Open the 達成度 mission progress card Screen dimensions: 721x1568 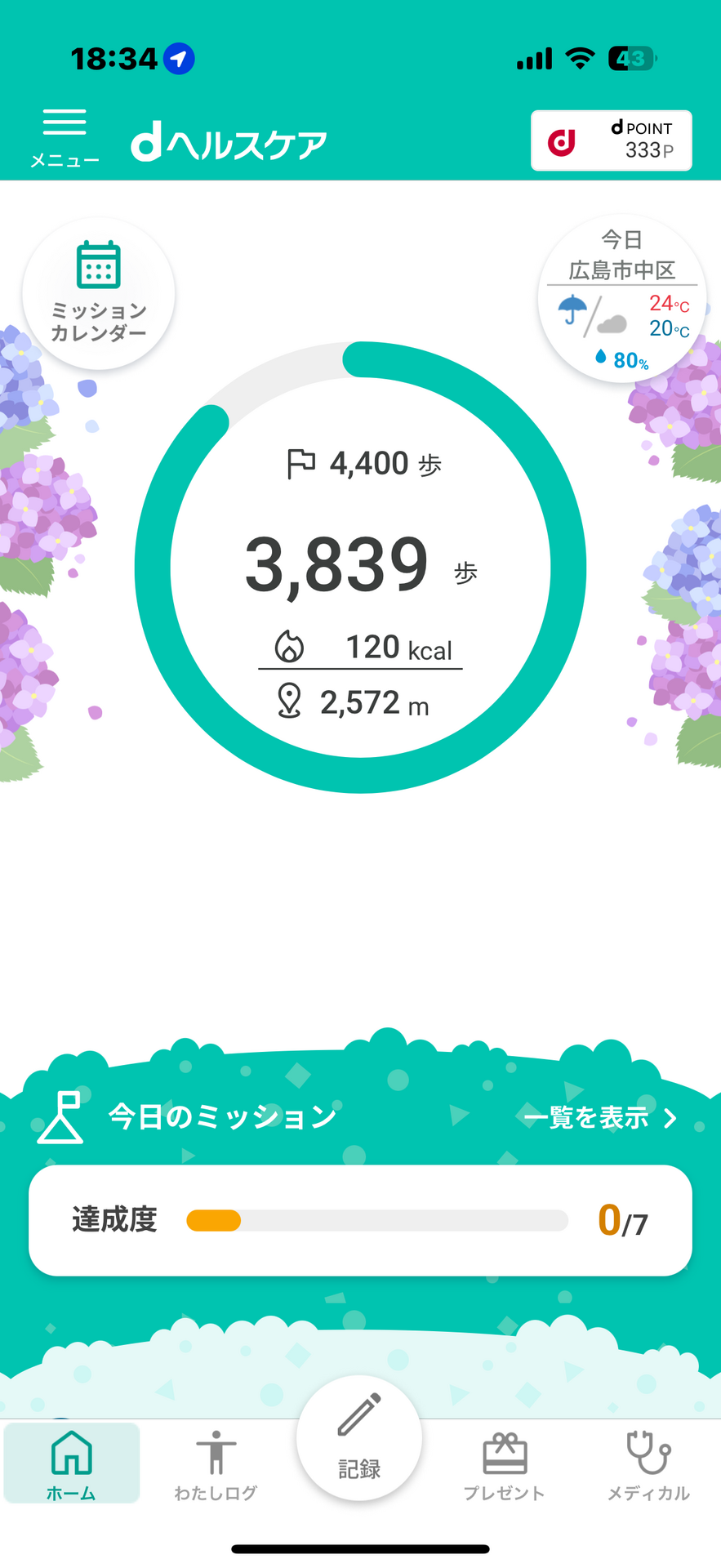pos(360,1220)
